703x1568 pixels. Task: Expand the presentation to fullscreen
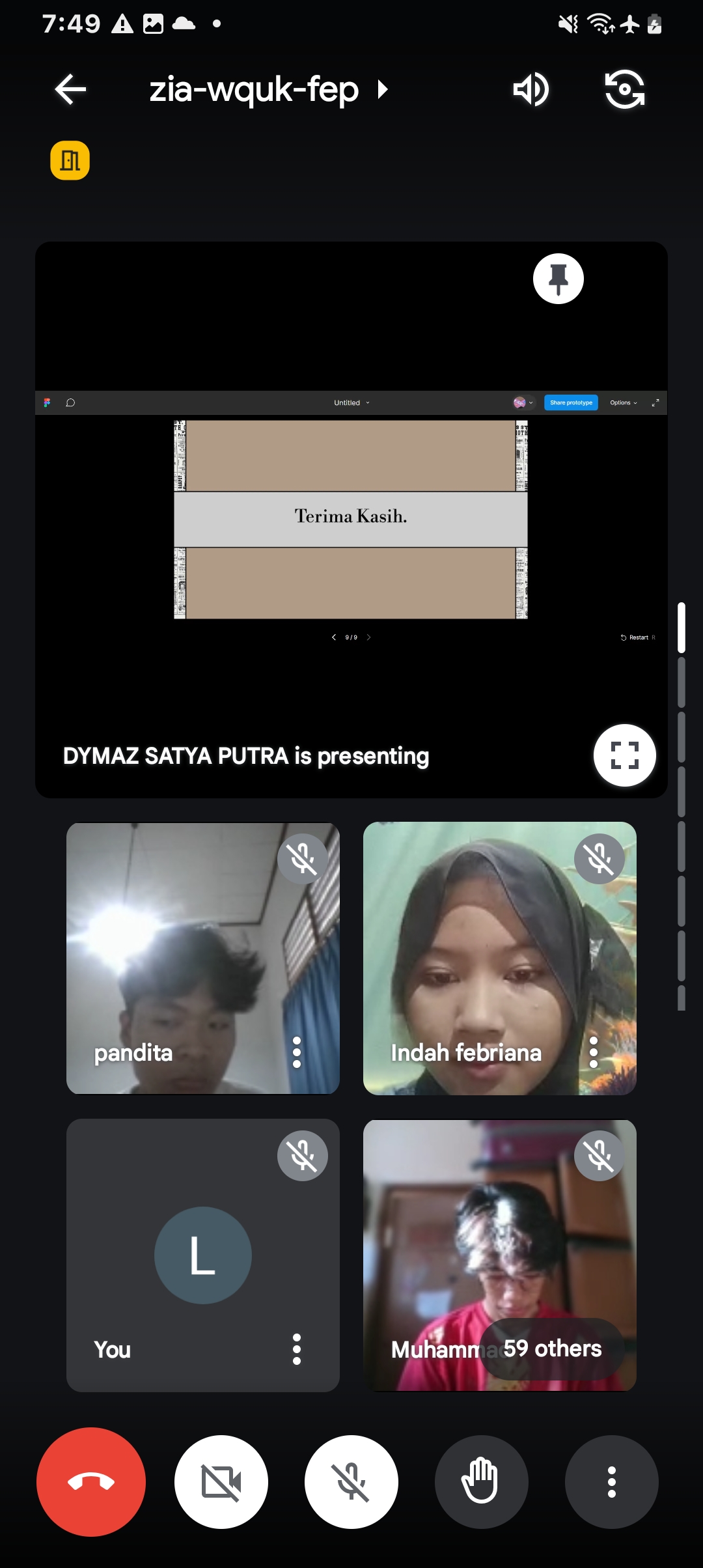point(624,755)
